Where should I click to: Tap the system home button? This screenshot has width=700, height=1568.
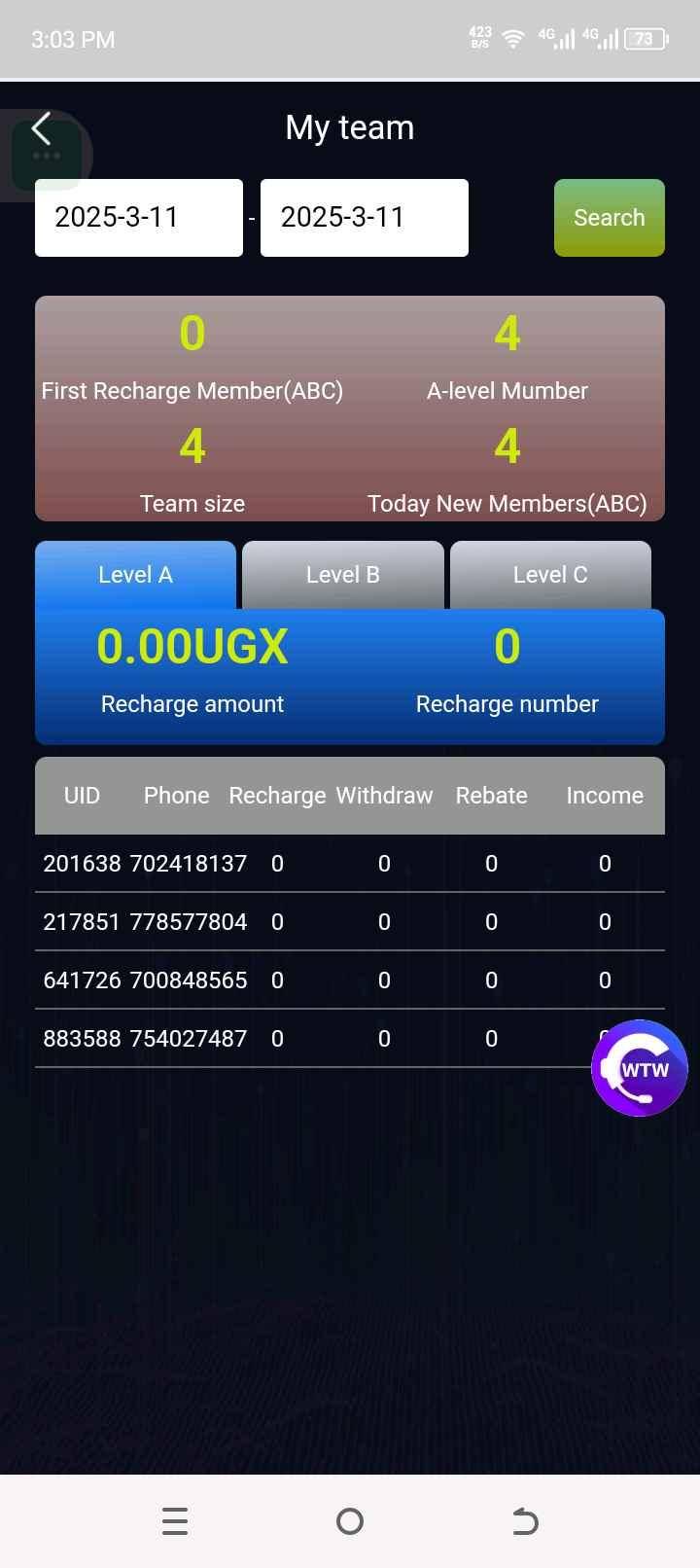tap(350, 1520)
